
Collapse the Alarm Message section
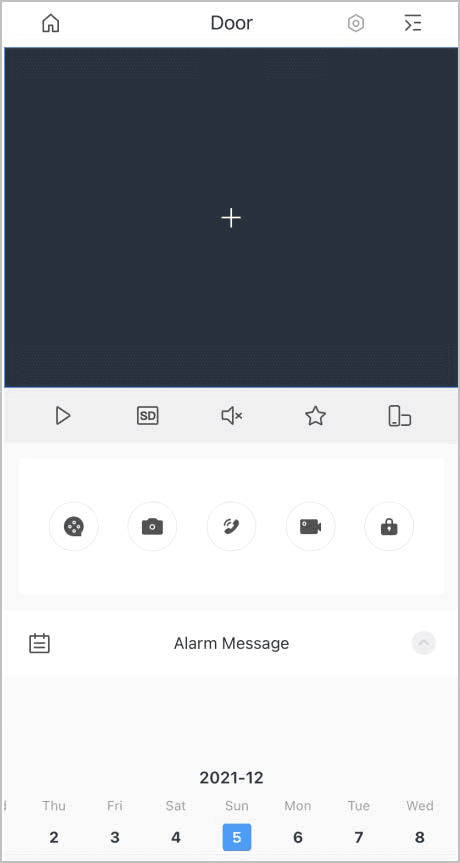pos(424,643)
